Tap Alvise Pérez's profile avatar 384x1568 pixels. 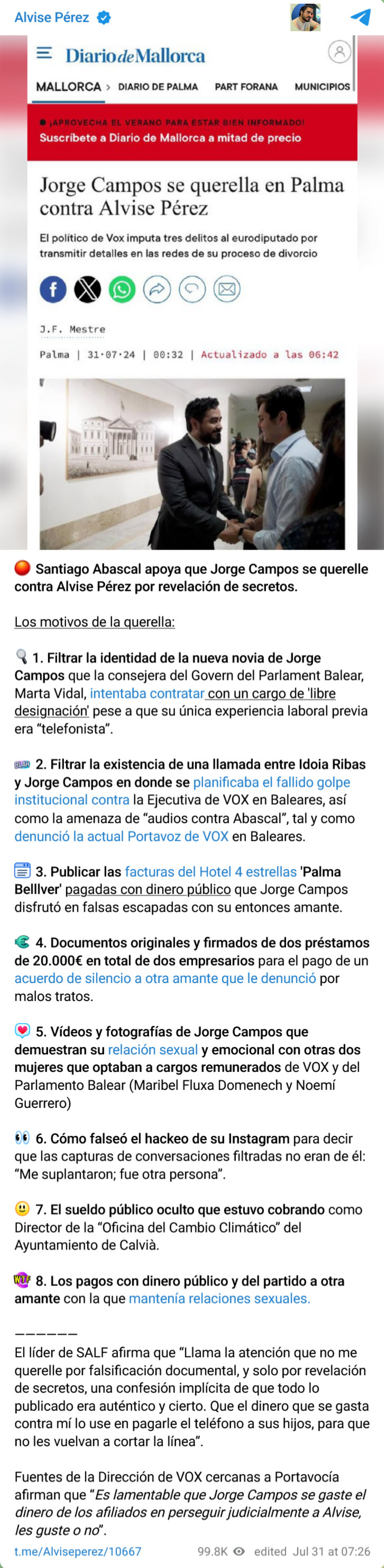(305, 17)
